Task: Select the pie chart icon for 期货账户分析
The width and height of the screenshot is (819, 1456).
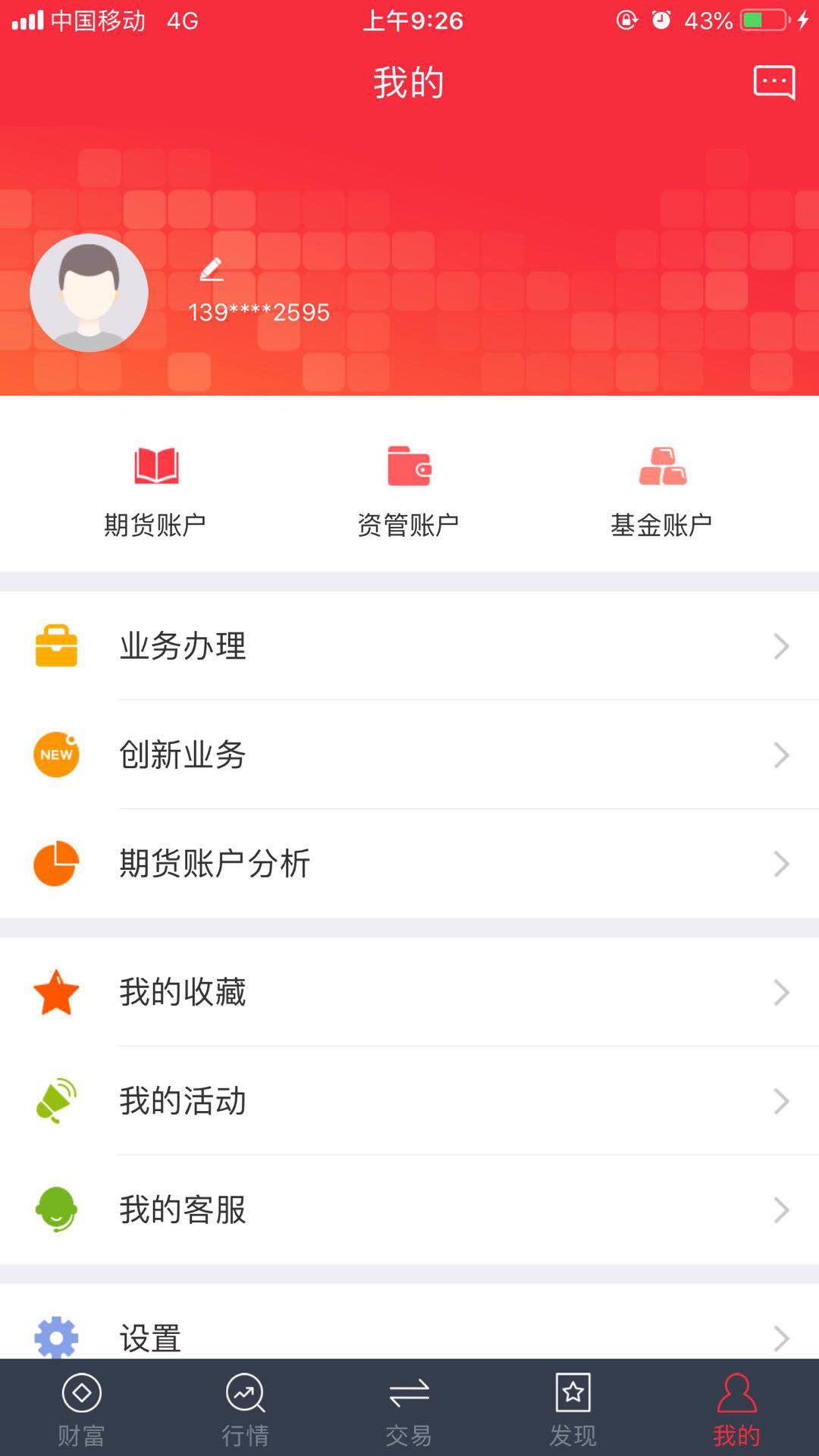Action: (55, 862)
